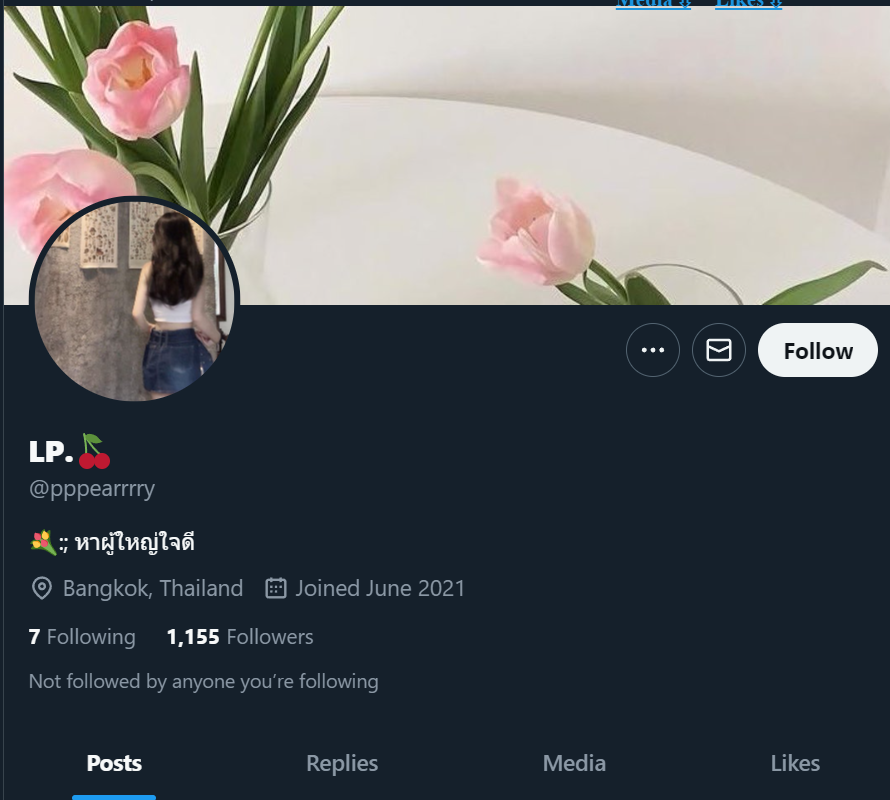Open the 7 Following list
This screenshot has width=890, height=800.
pos(82,637)
